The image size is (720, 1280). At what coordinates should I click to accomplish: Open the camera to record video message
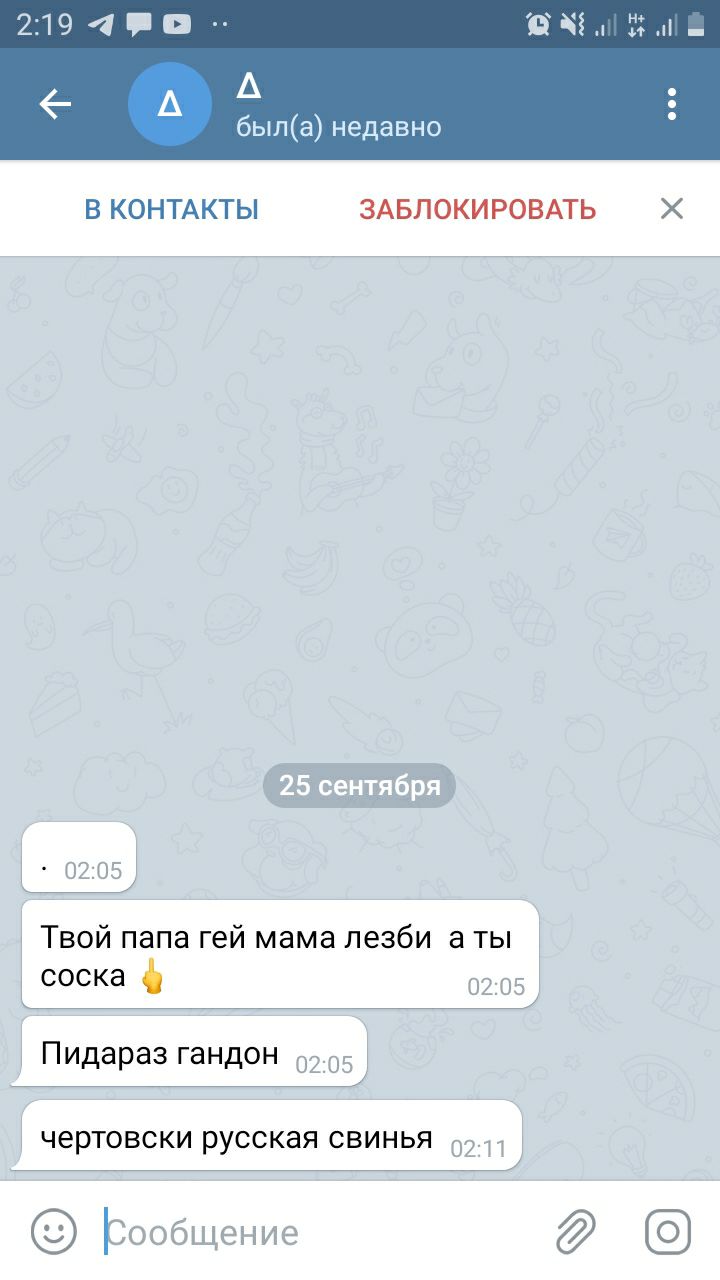[x=668, y=1232]
